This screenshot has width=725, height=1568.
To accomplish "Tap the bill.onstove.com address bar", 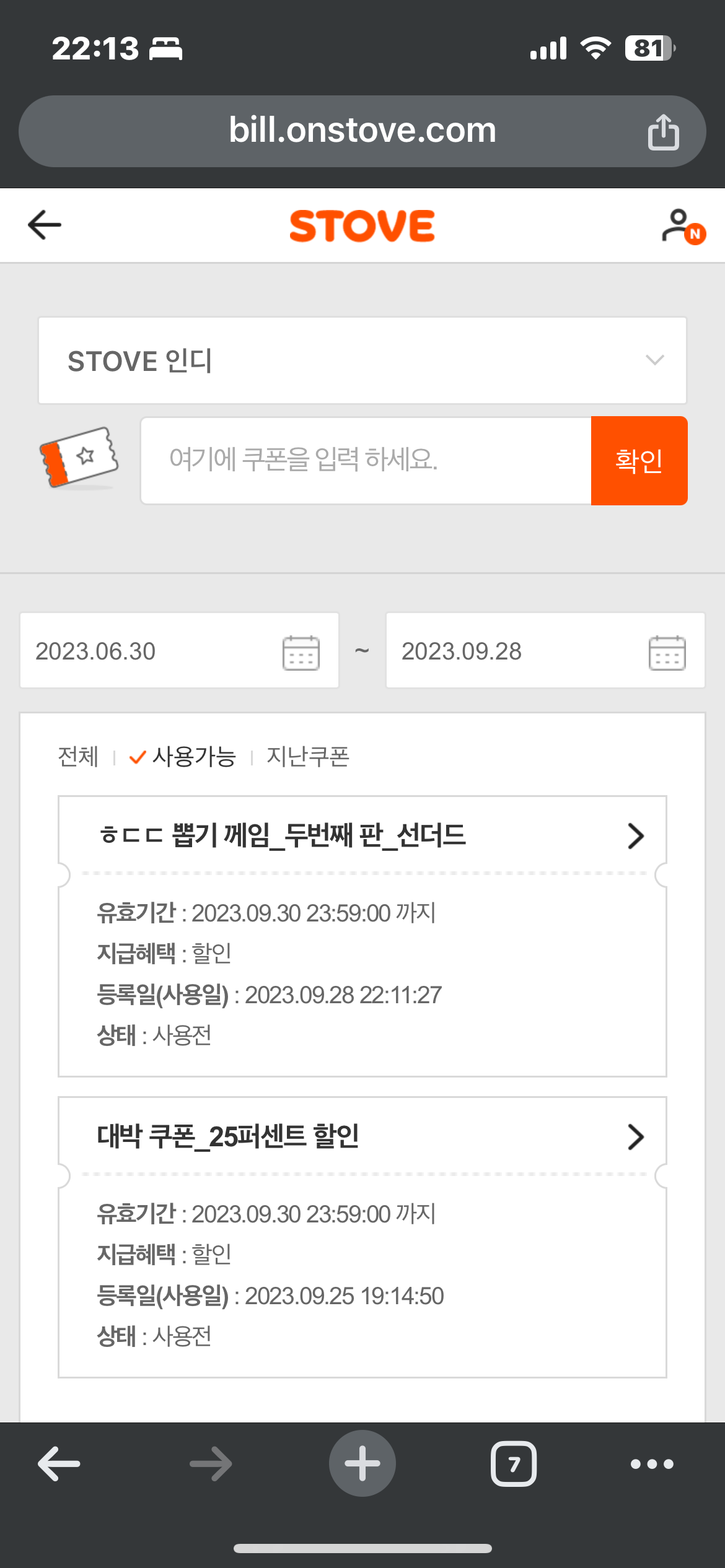I will [362, 131].
